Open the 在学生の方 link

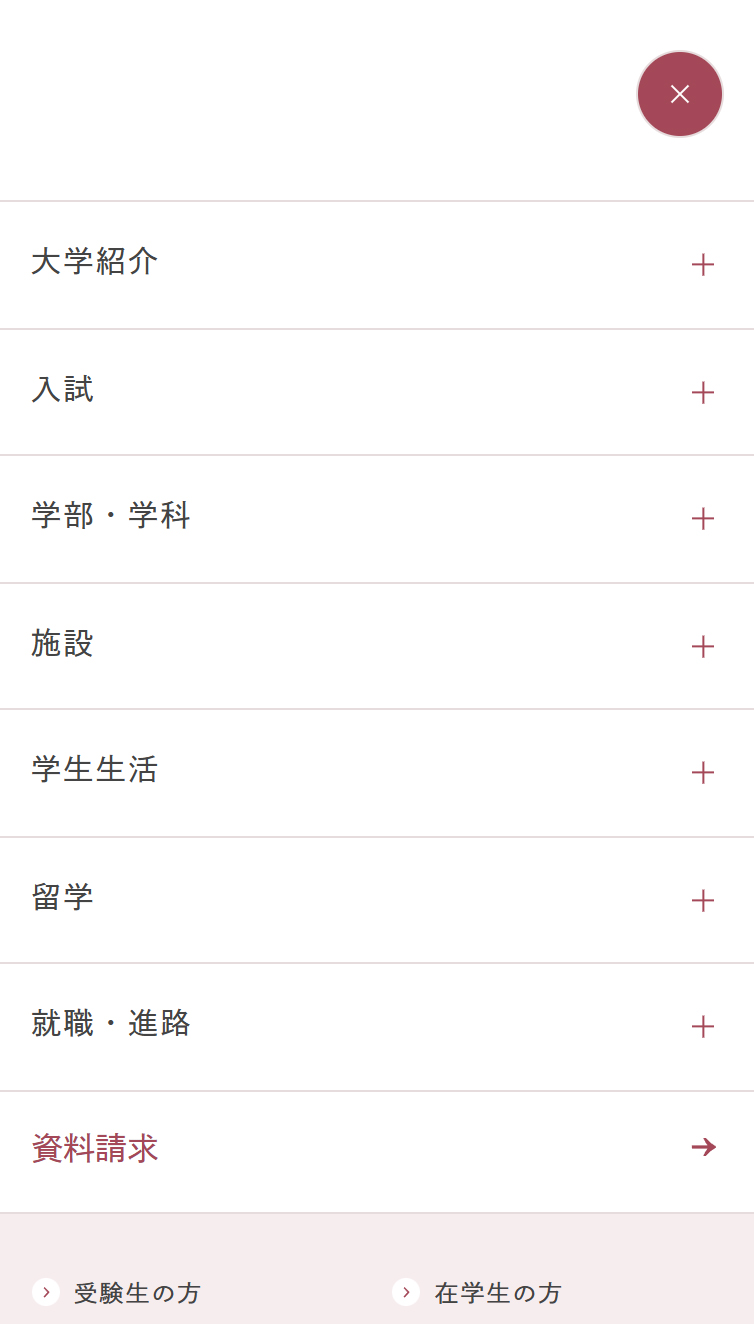(497, 1293)
